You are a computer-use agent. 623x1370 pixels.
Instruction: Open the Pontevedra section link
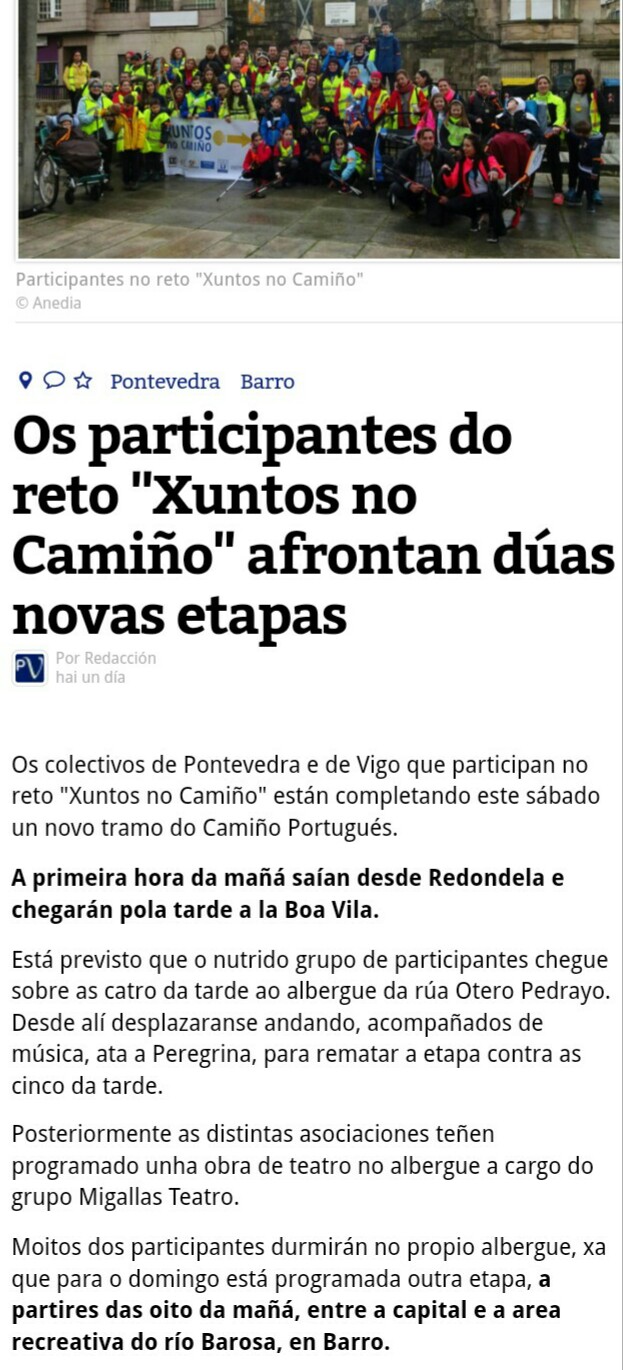(x=165, y=382)
